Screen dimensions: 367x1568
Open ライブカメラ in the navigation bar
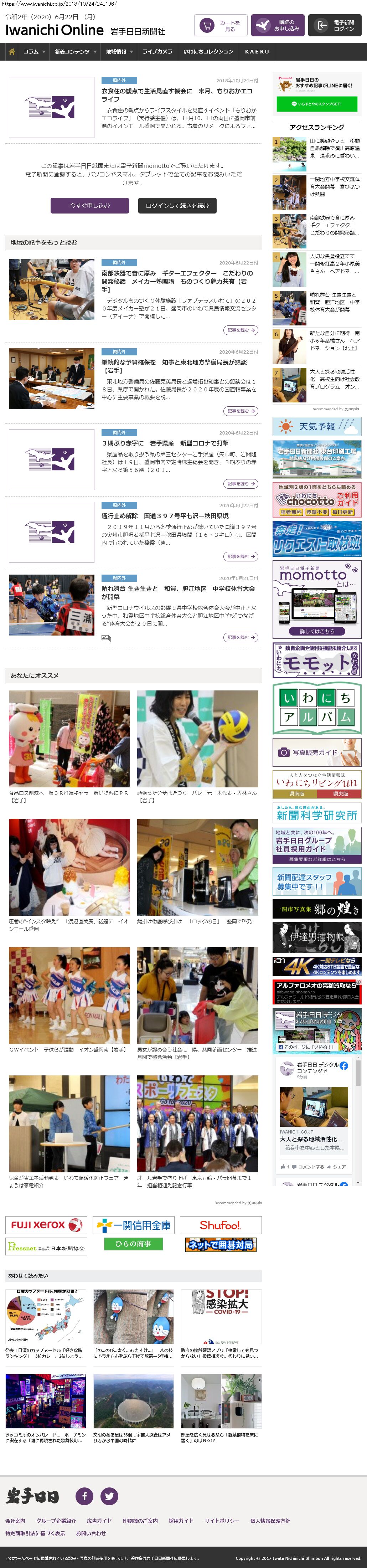157,52
